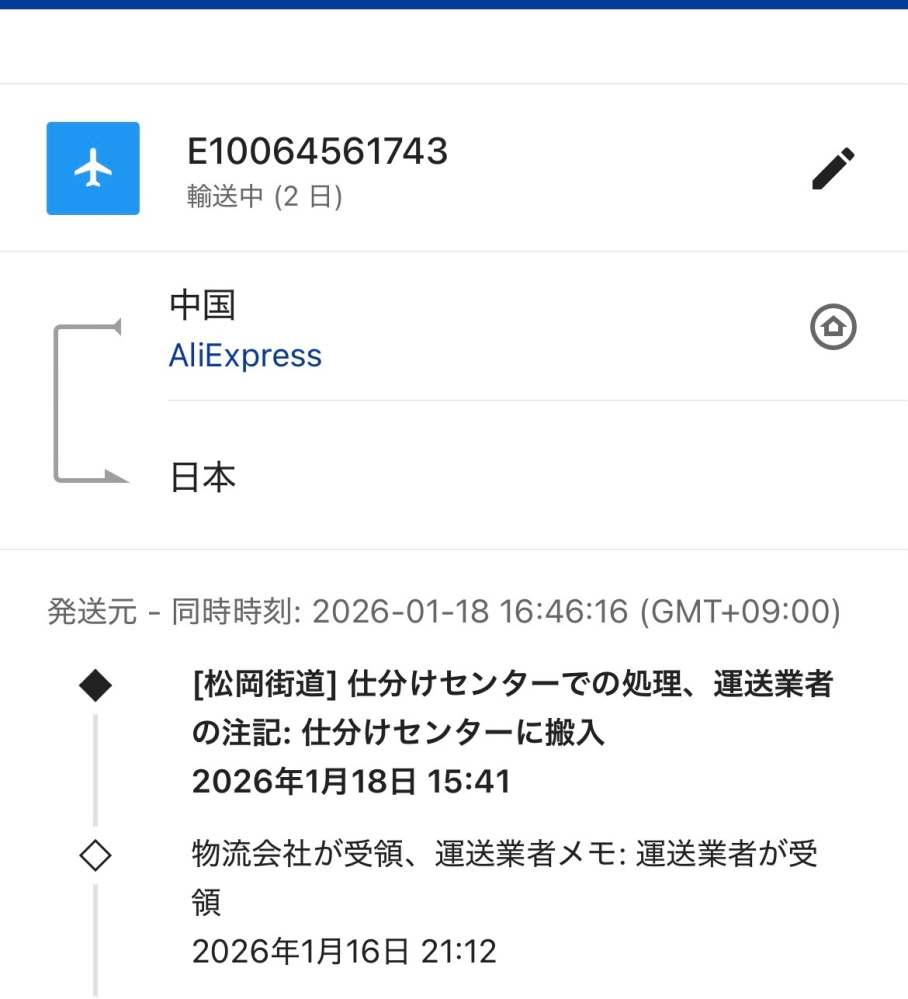The height and width of the screenshot is (999, 908).
Task: Click the circled home destination icon
Action: [x=836, y=328]
